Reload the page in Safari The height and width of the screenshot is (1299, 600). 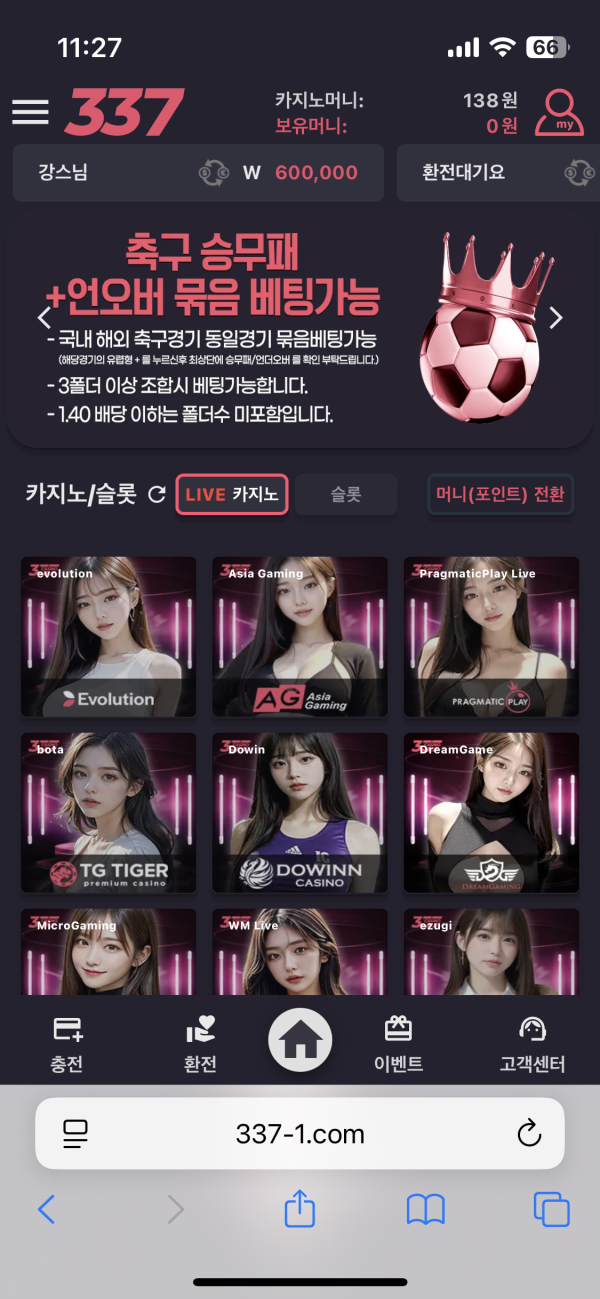tap(528, 1133)
